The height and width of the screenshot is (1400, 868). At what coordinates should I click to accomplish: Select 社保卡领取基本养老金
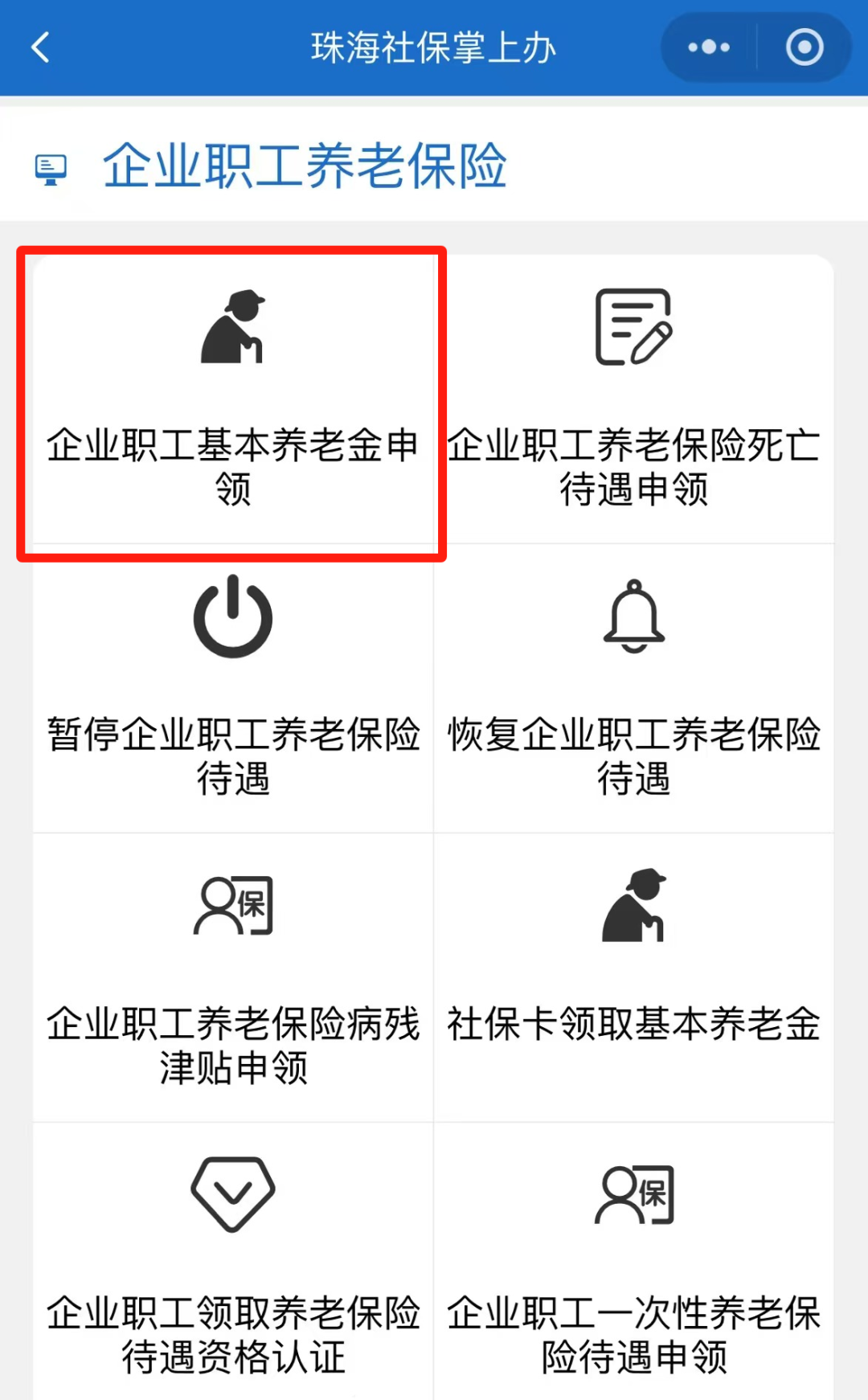click(634, 978)
